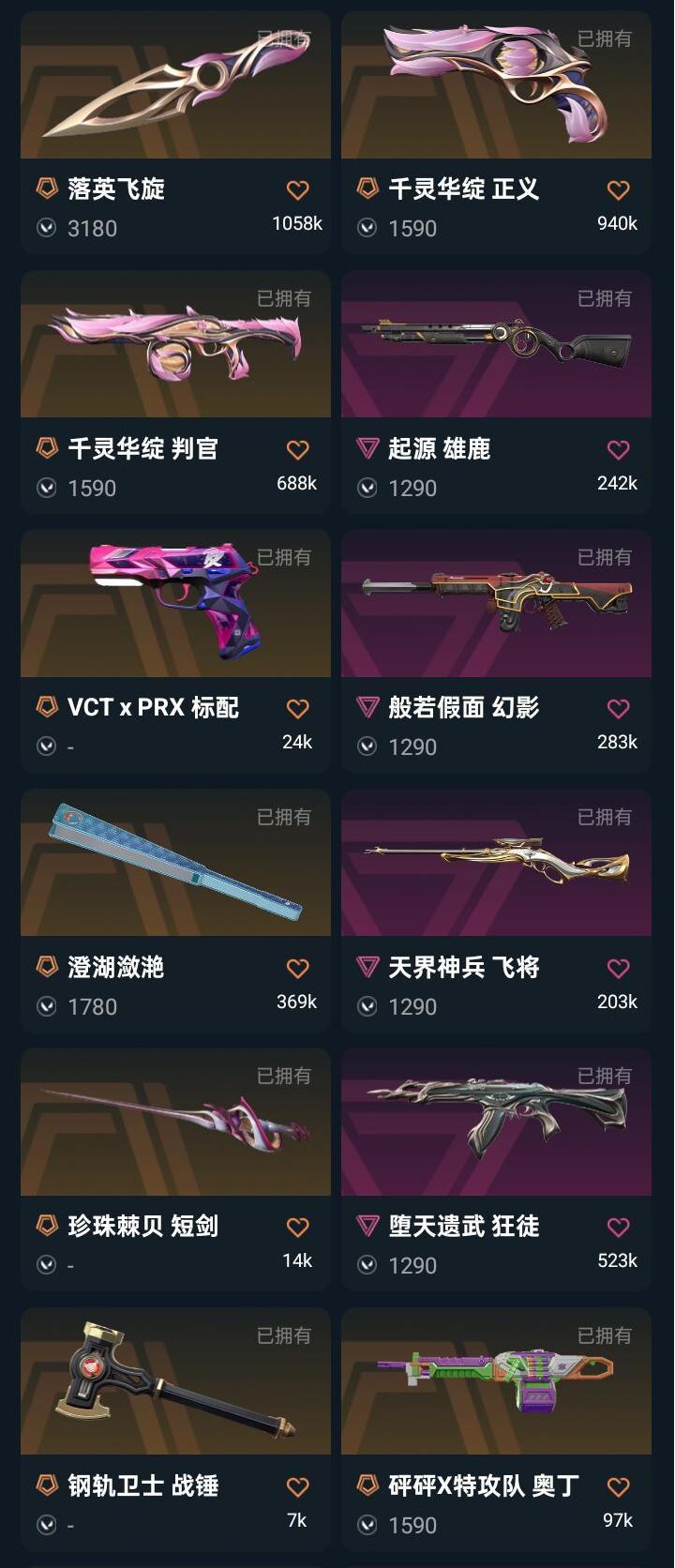Open the 千灵华绽 正义 skin card
Screen dimensions: 675x1568
pos(496,132)
